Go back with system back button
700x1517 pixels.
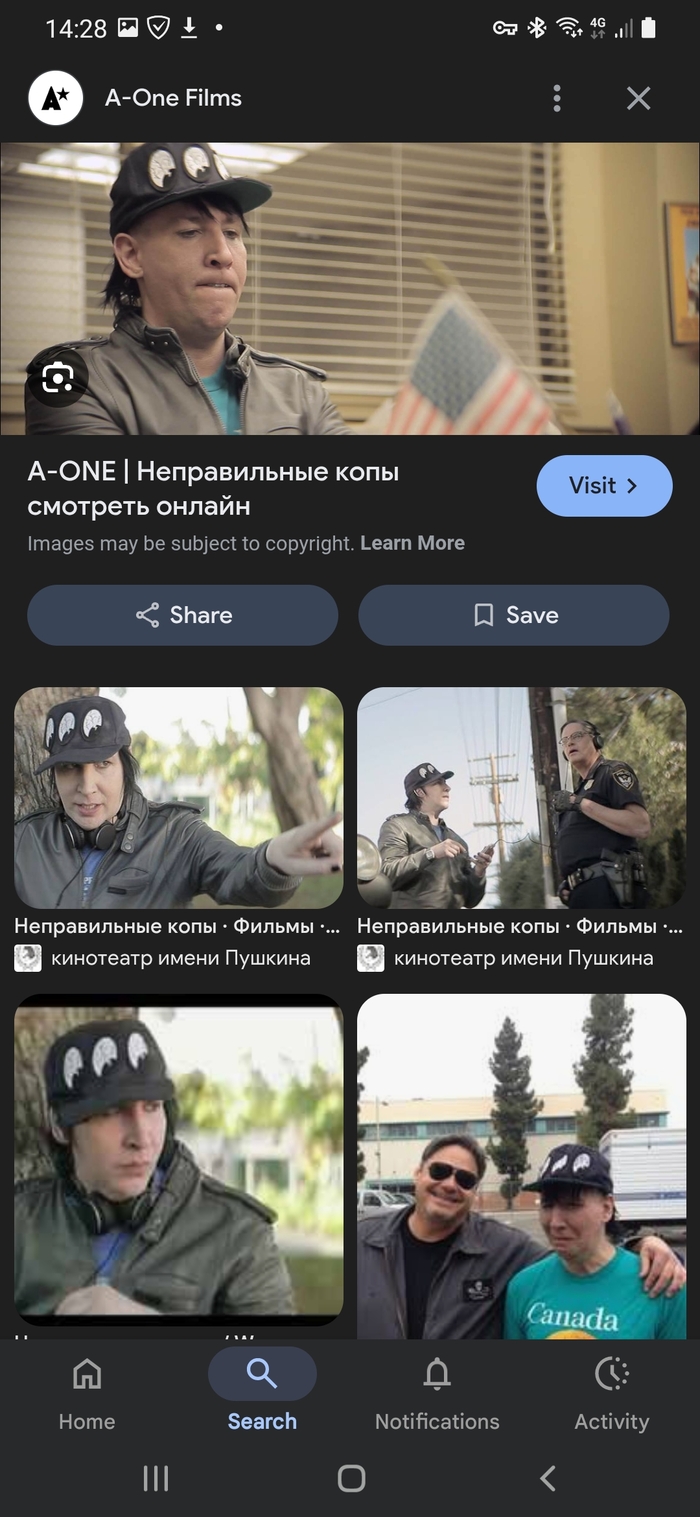547,1478
